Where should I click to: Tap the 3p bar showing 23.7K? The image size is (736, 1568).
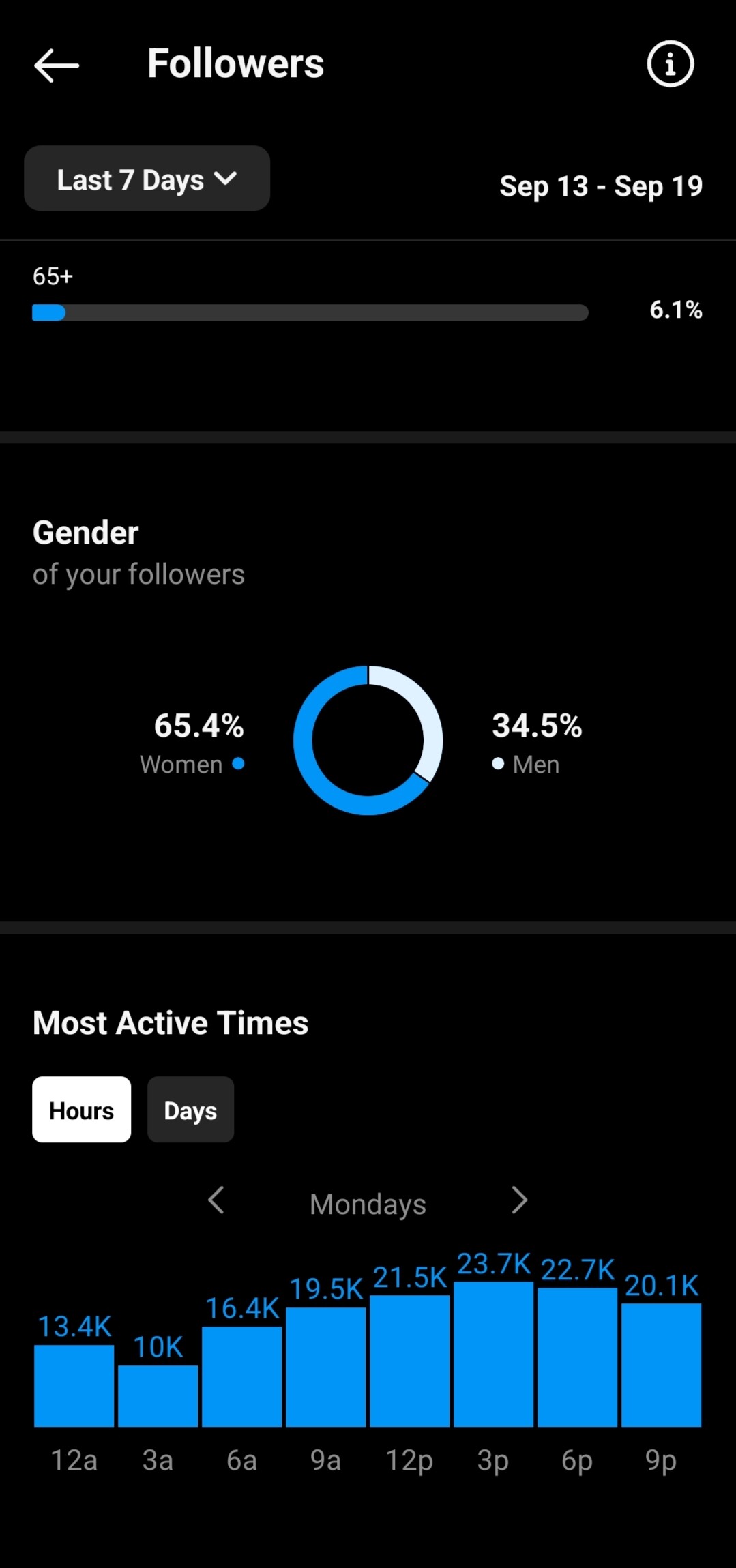(493, 1354)
